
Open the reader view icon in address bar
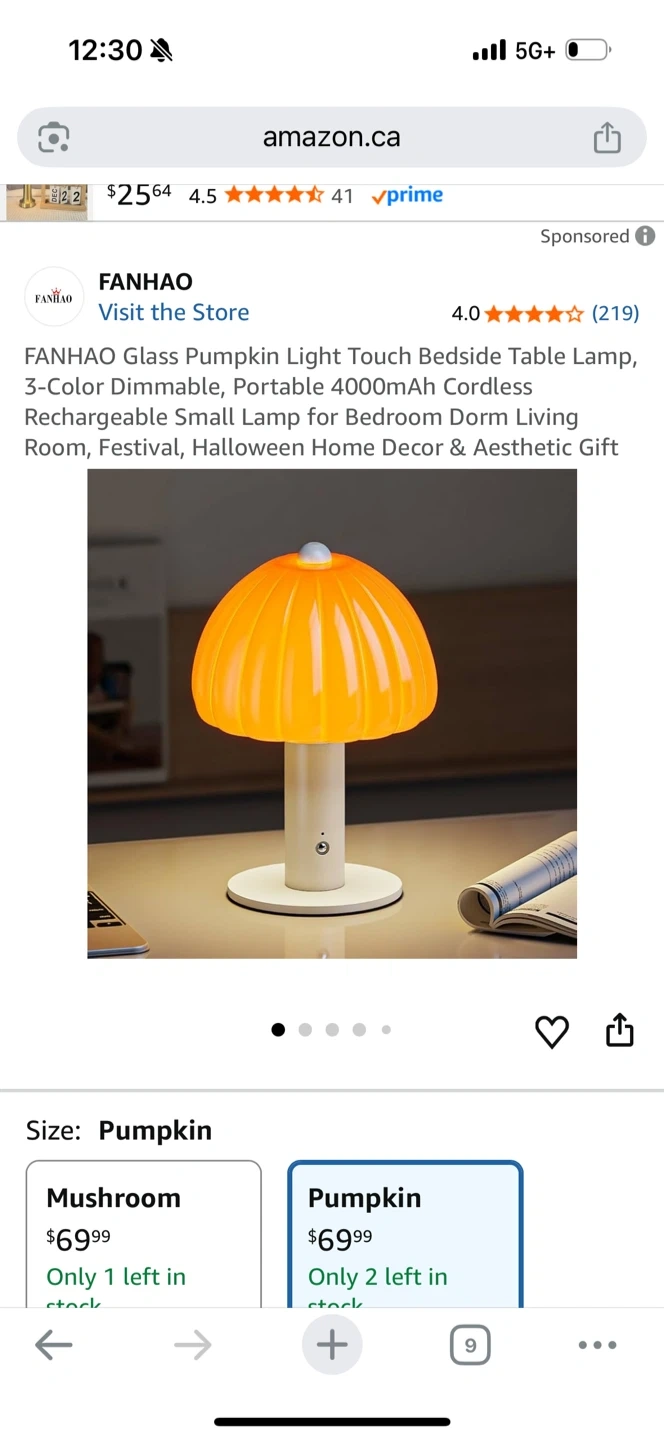[x=53, y=137]
